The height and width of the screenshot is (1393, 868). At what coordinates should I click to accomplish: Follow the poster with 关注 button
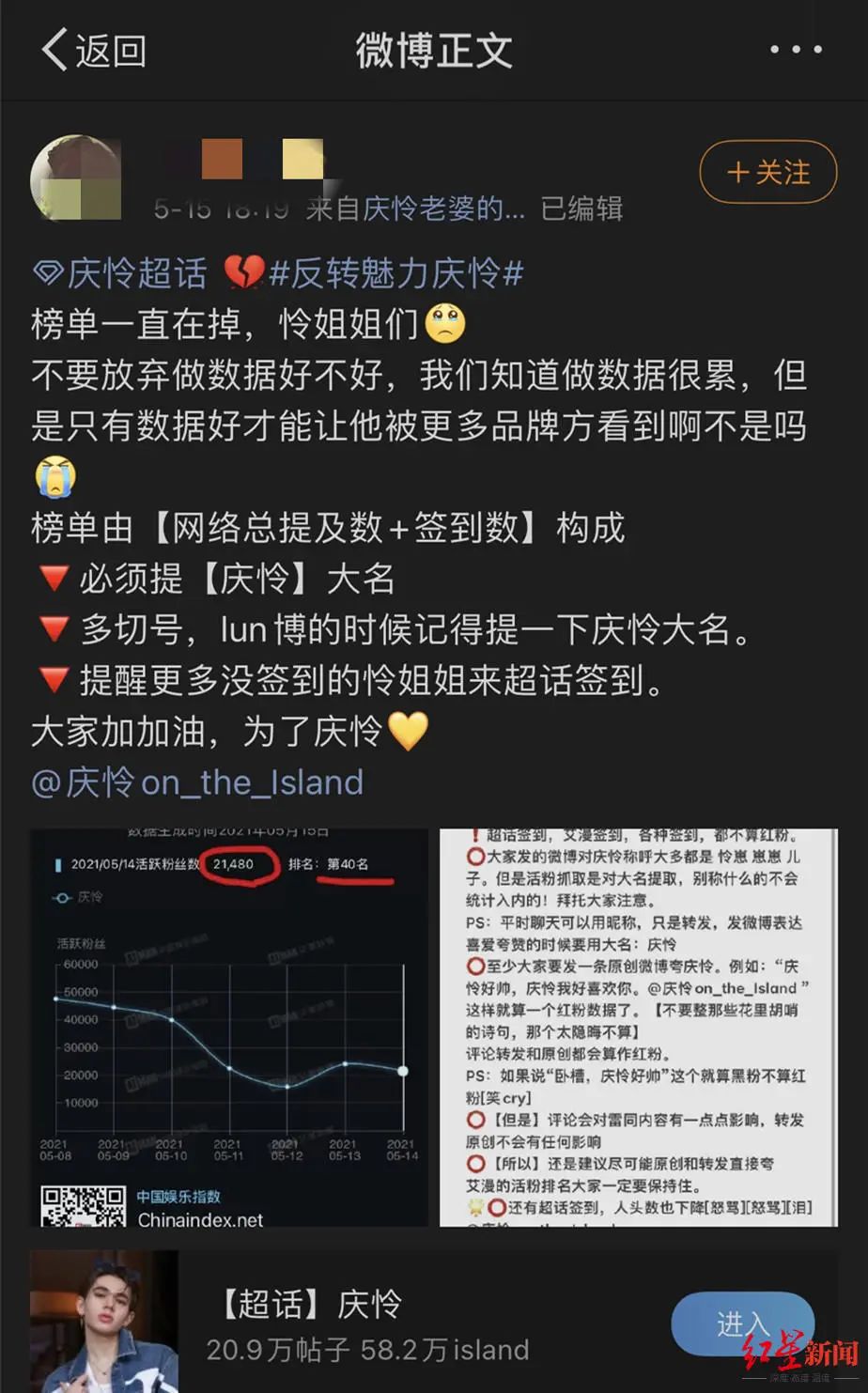point(767,172)
